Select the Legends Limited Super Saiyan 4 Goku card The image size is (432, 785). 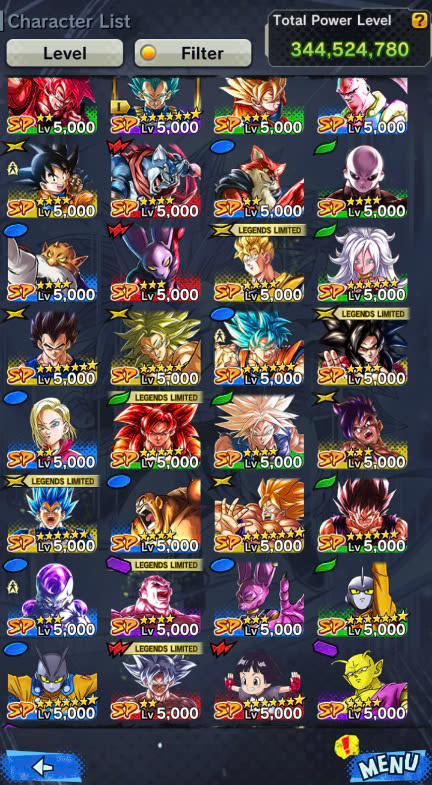(362, 348)
